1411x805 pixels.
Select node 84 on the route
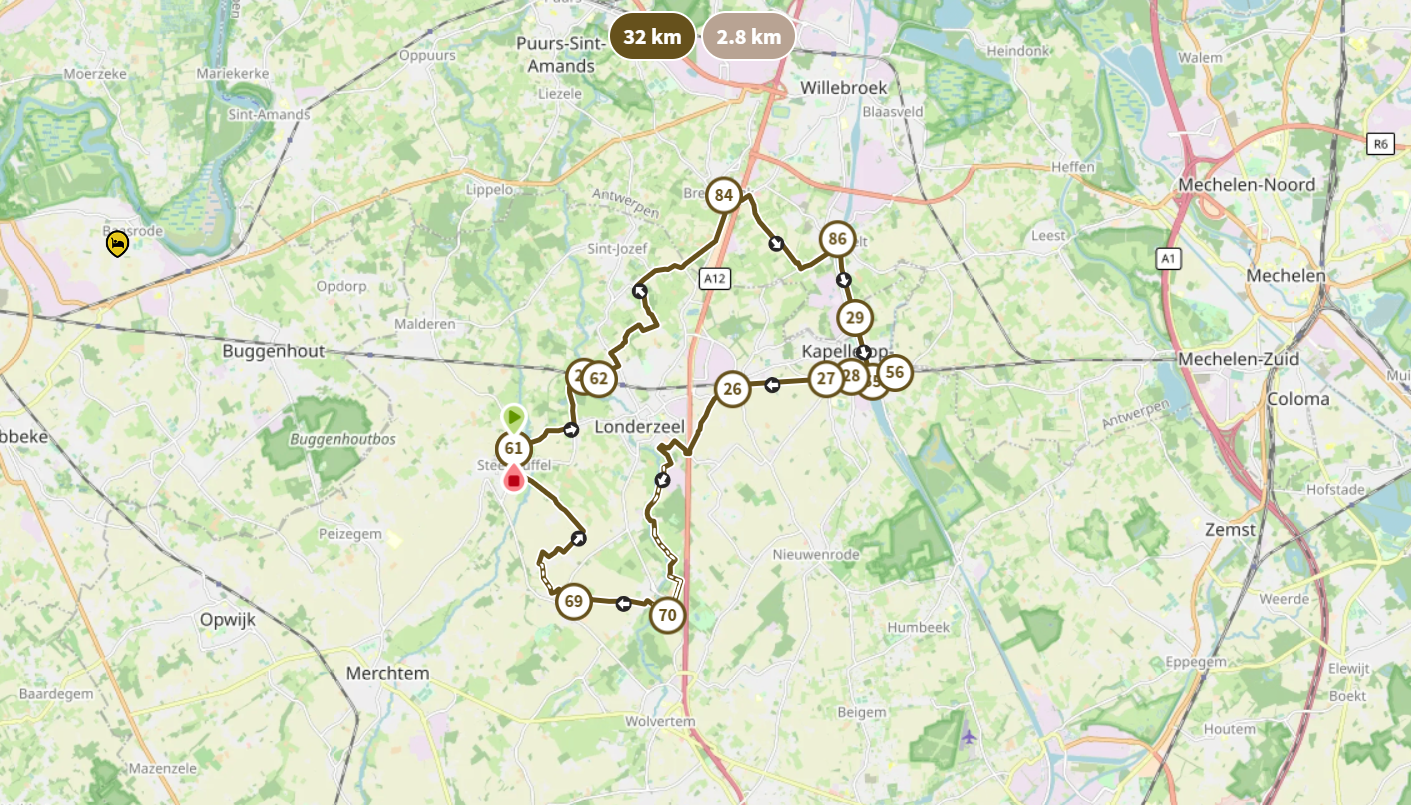coord(723,195)
